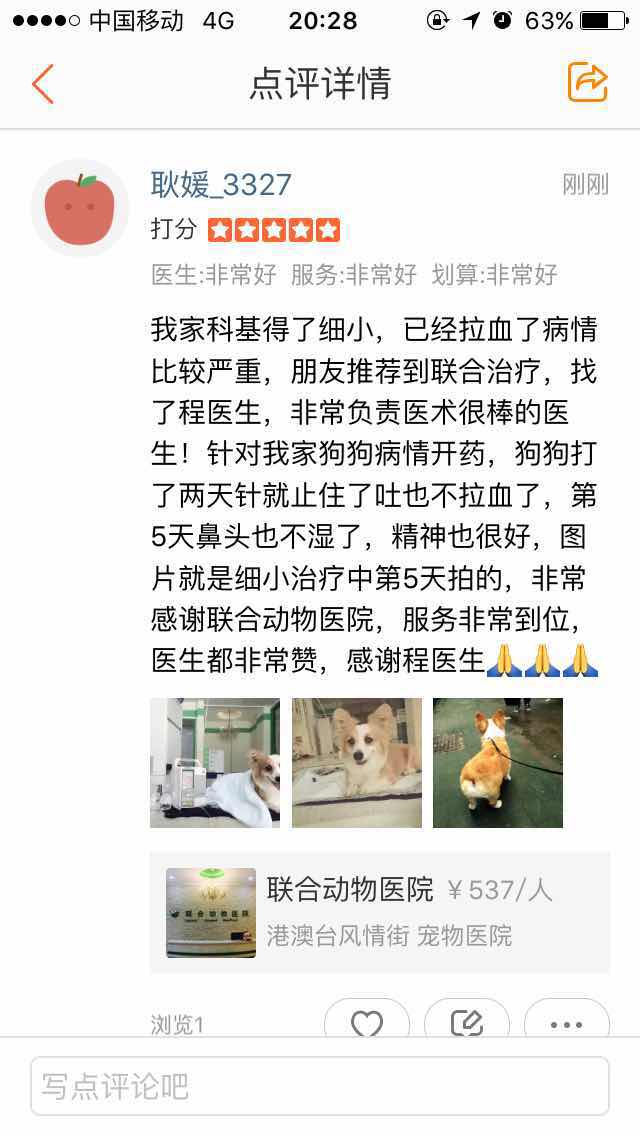Tap the 写点评论吧 comment field
This screenshot has height=1136, width=640.
pyautogui.click(x=320, y=1086)
